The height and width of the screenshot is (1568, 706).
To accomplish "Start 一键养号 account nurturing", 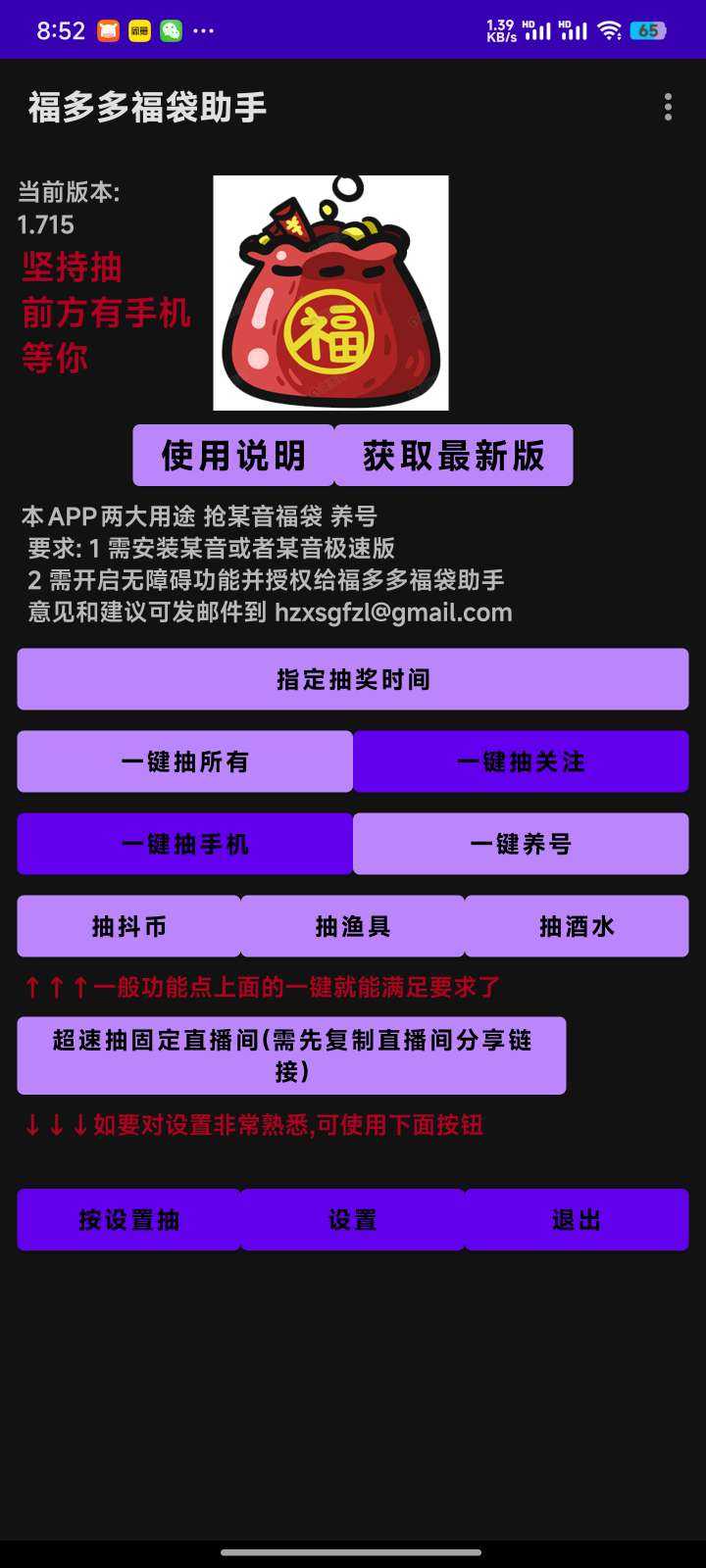I will 521,844.
